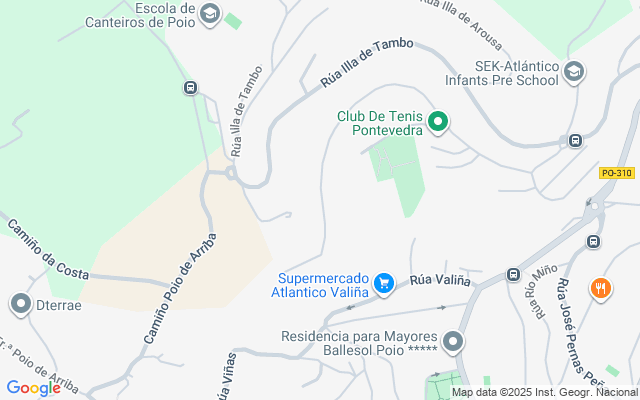Select Residencia para Mayores Ballesol Poio pin
This screenshot has height=400, width=640.
[453, 341]
